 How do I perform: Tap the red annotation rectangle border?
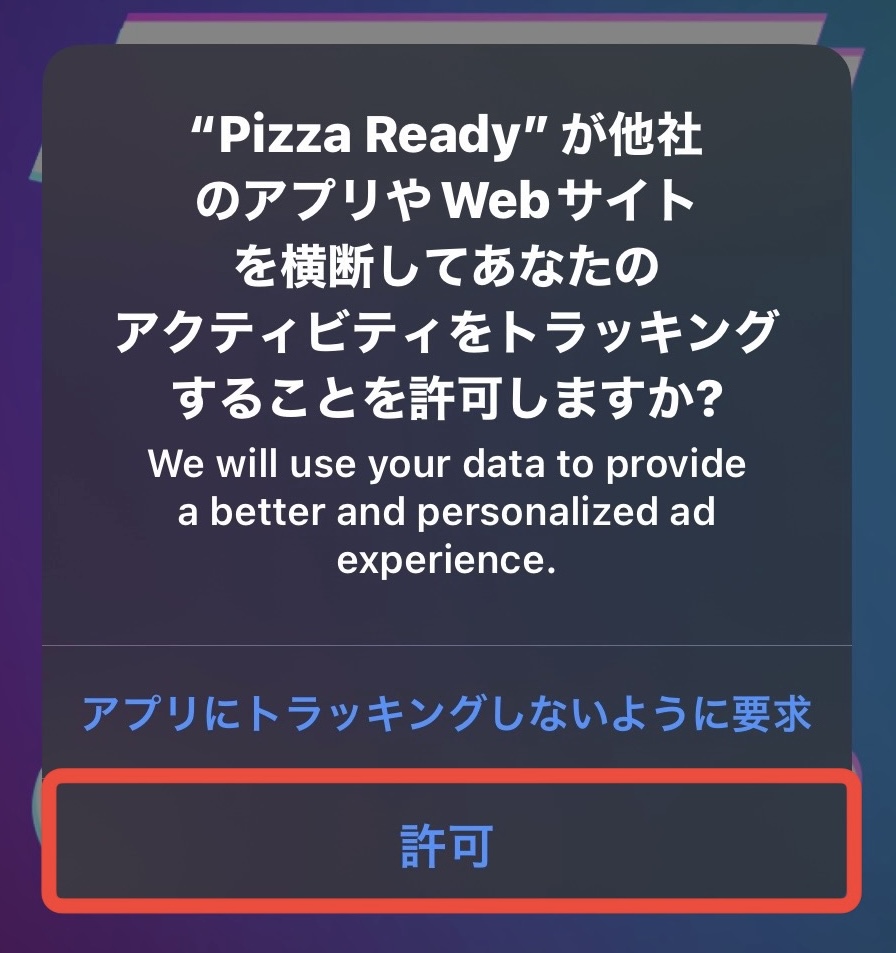448,775
